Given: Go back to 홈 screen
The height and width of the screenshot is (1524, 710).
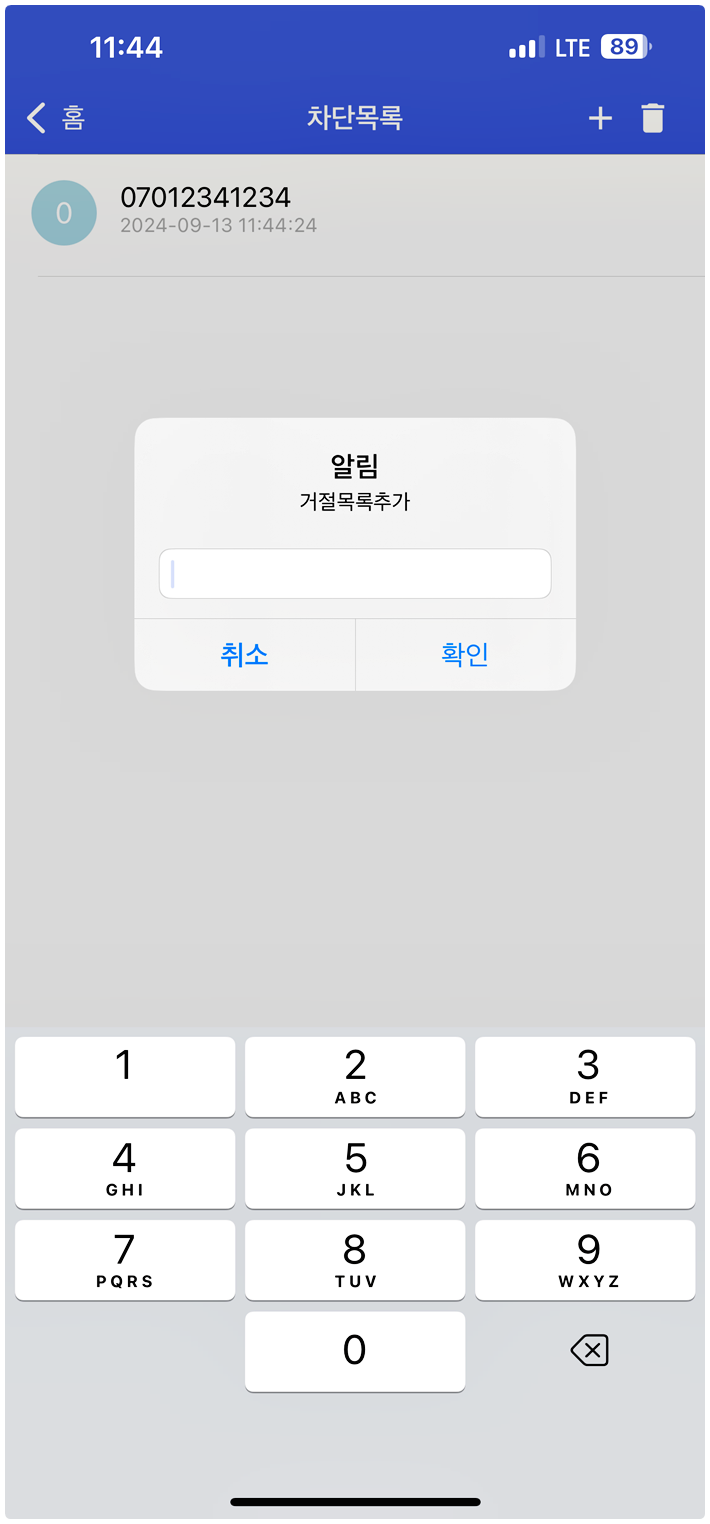Looking at the screenshot, I should (56, 118).
